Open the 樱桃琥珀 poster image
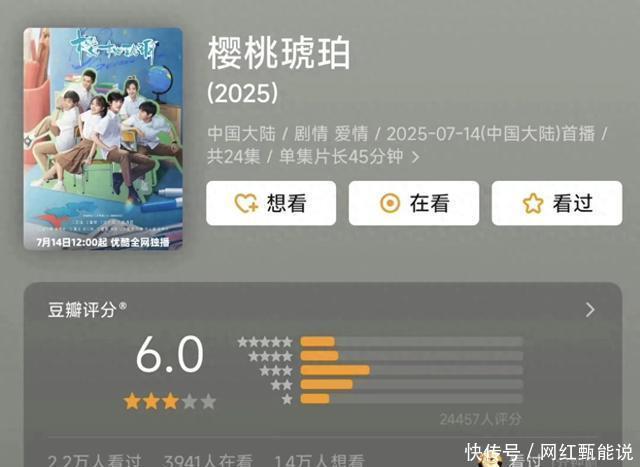Image resolution: width=640 pixels, height=467 pixels. point(103,138)
